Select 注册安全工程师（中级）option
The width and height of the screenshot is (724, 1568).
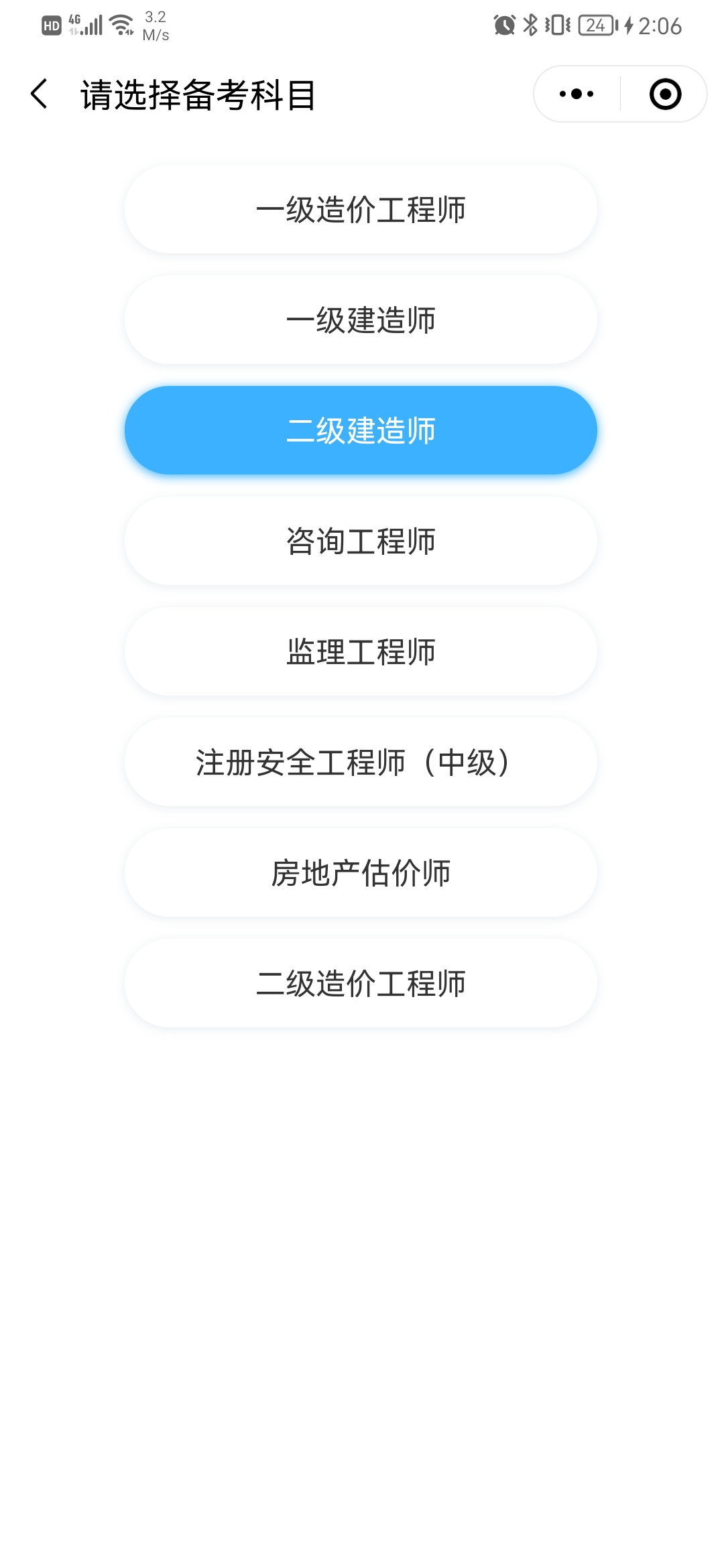pyautogui.click(x=361, y=761)
